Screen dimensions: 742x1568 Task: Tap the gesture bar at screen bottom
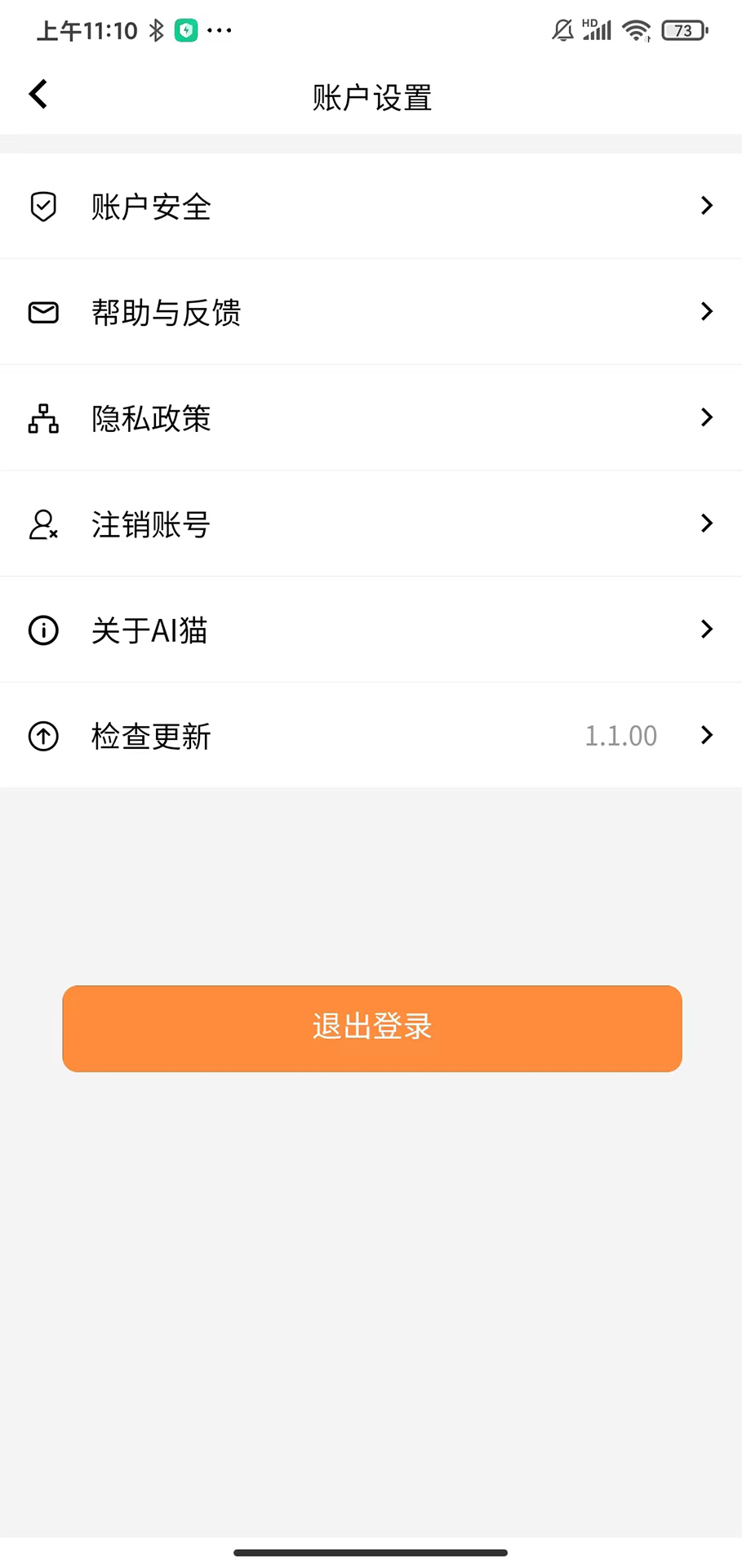pyautogui.click(x=371, y=1551)
